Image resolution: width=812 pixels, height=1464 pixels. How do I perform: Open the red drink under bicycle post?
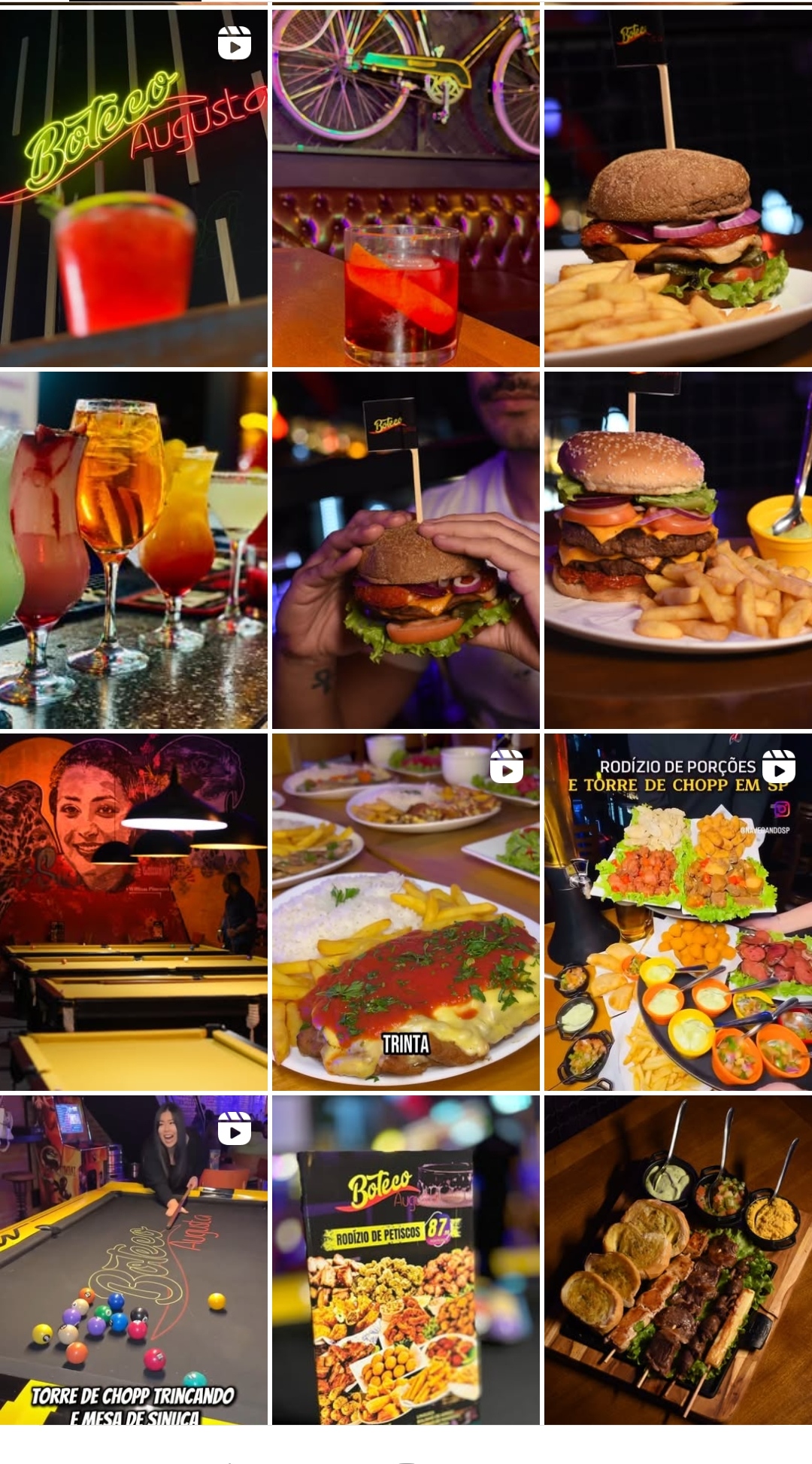[x=405, y=188]
